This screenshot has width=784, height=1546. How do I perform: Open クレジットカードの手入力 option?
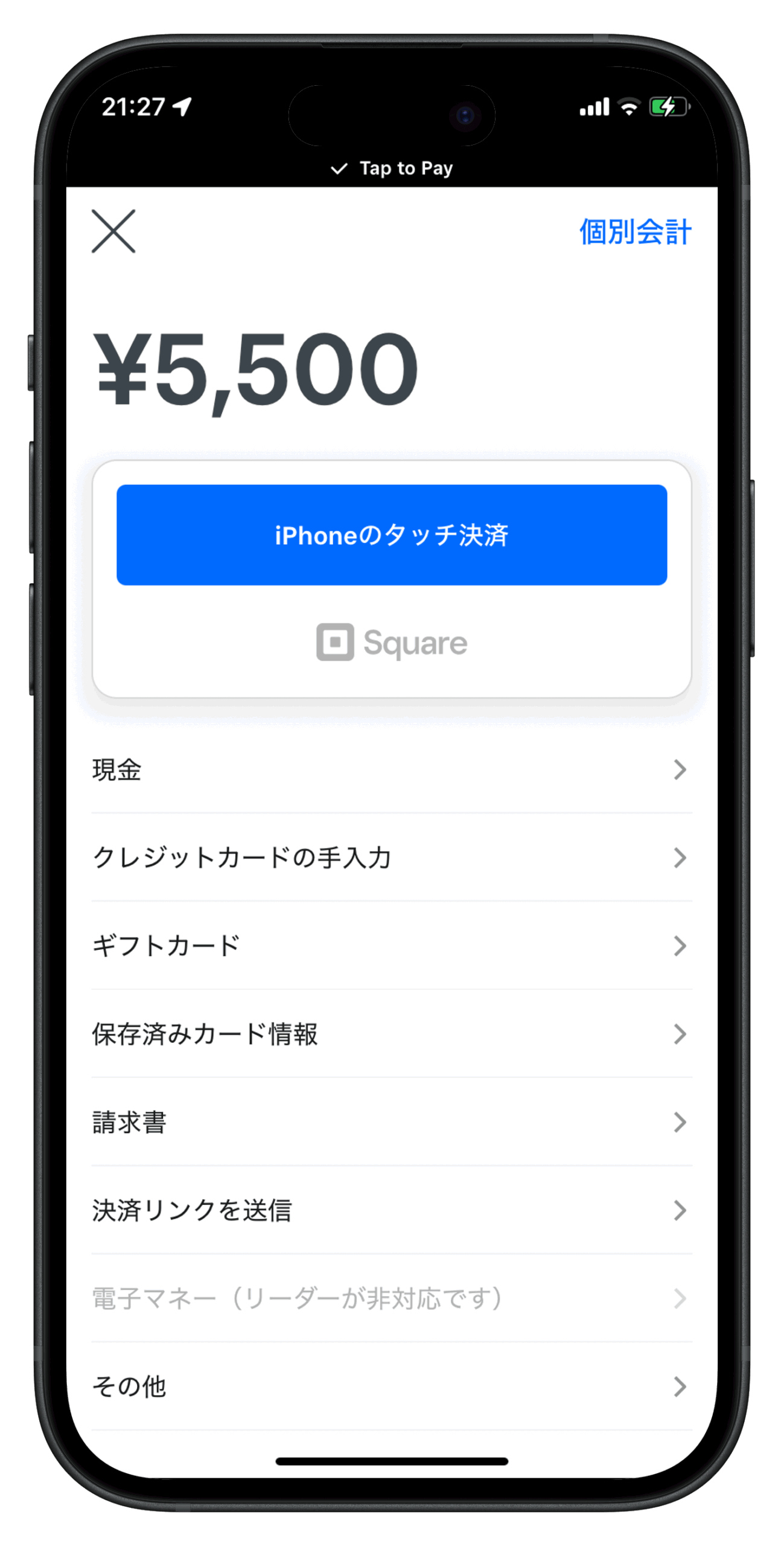pos(392,858)
